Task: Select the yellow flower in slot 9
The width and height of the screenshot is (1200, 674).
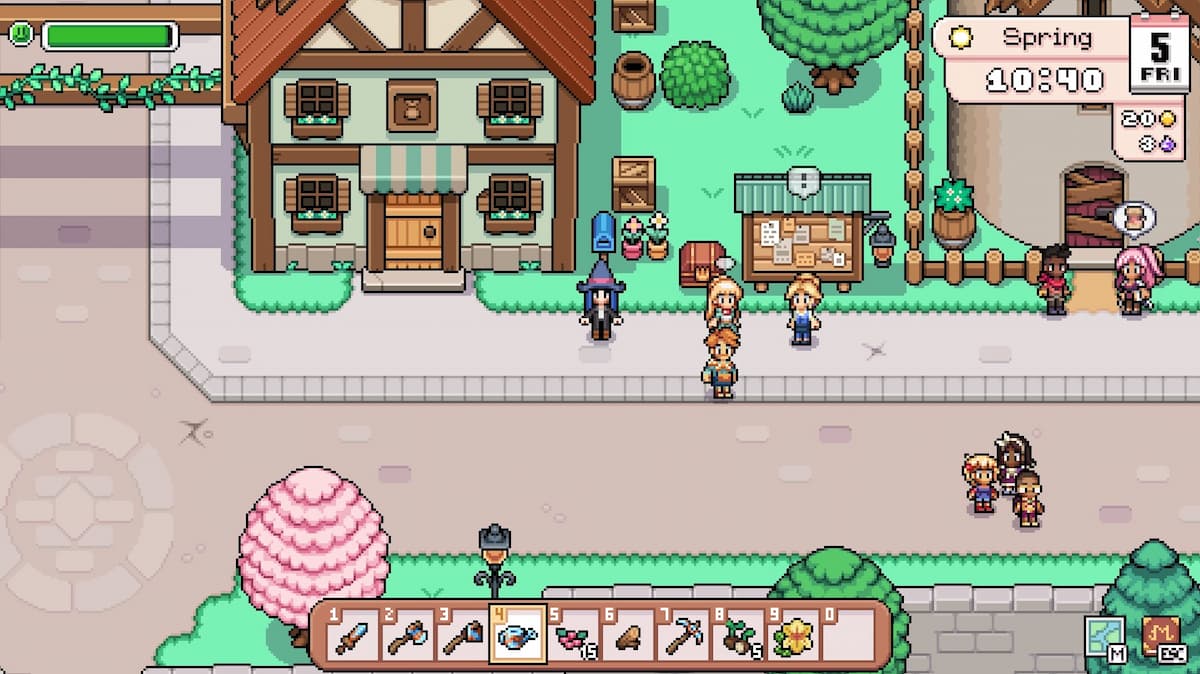Action: (x=794, y=637)
